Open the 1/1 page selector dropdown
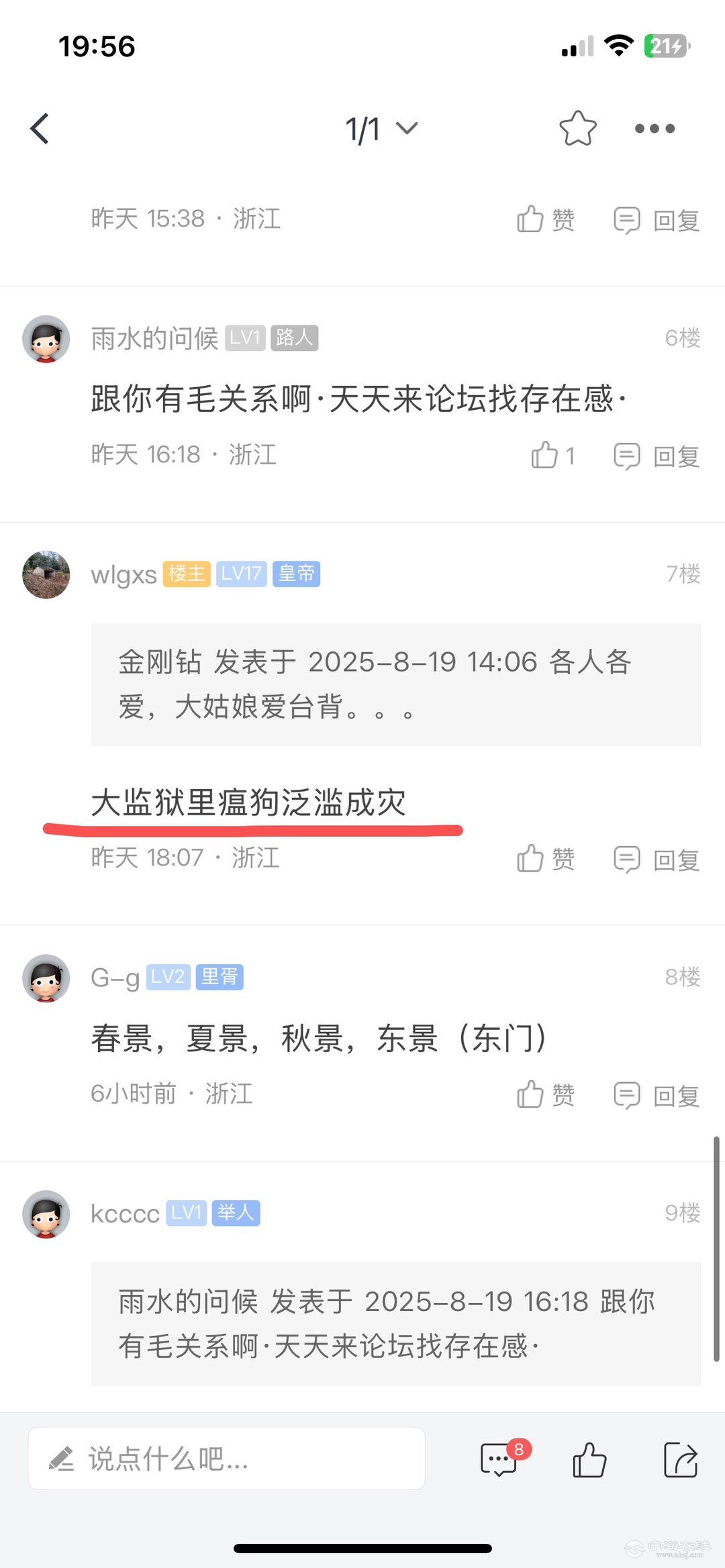Image resolution: width=725 pixels, height=1568 pixels. pos(381,128)
